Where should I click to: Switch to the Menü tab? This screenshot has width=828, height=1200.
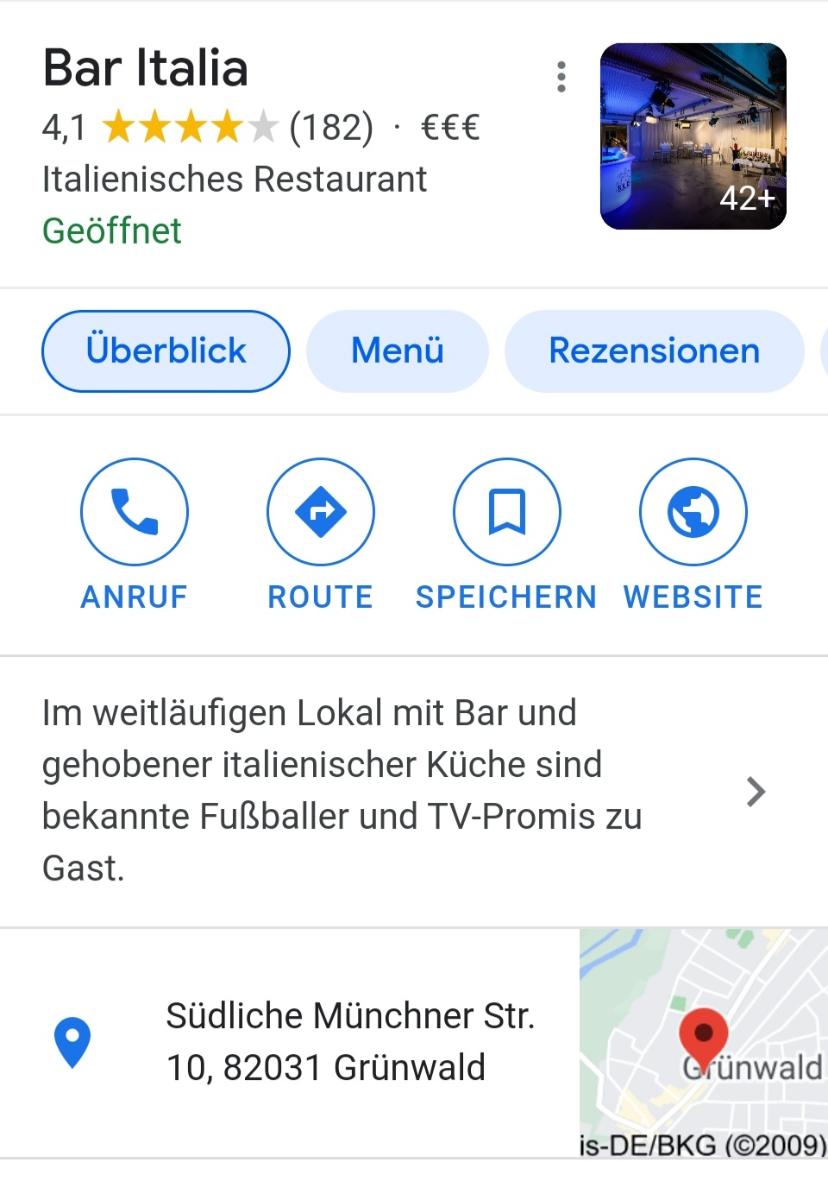[397, 351]
